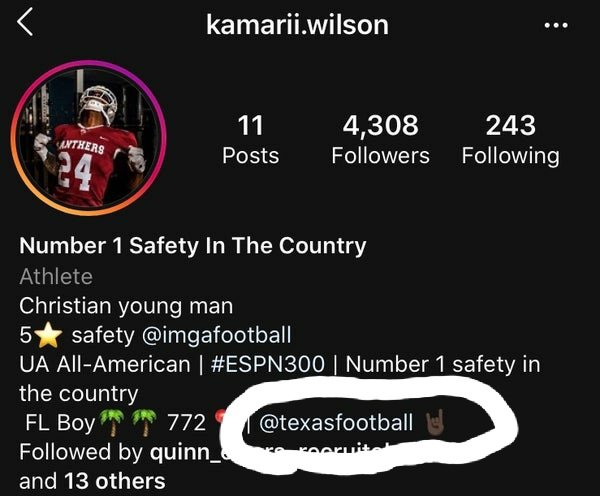This screenshot has width=600, height=496.
Task: Open the @texasfootball mention link
Action: click(335, 422)
